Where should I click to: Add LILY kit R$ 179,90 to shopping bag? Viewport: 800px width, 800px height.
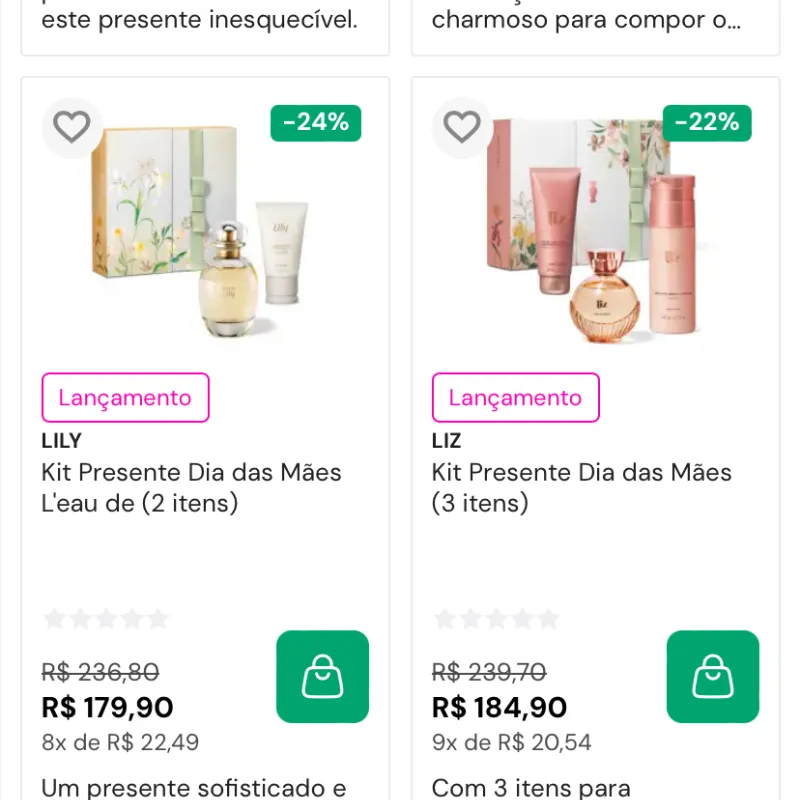tap(322, 677)
